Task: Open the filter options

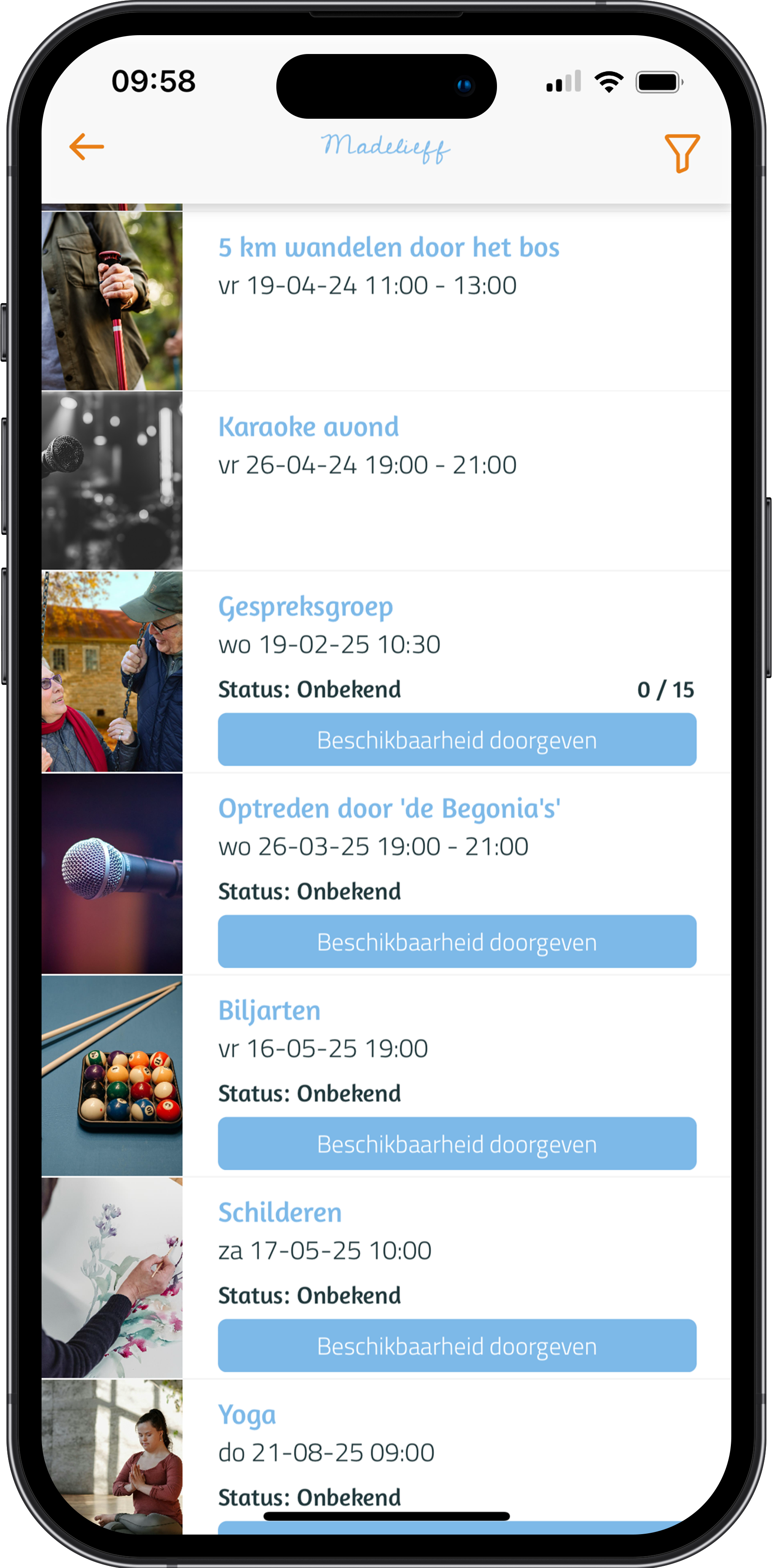Action: click(681, 153)
